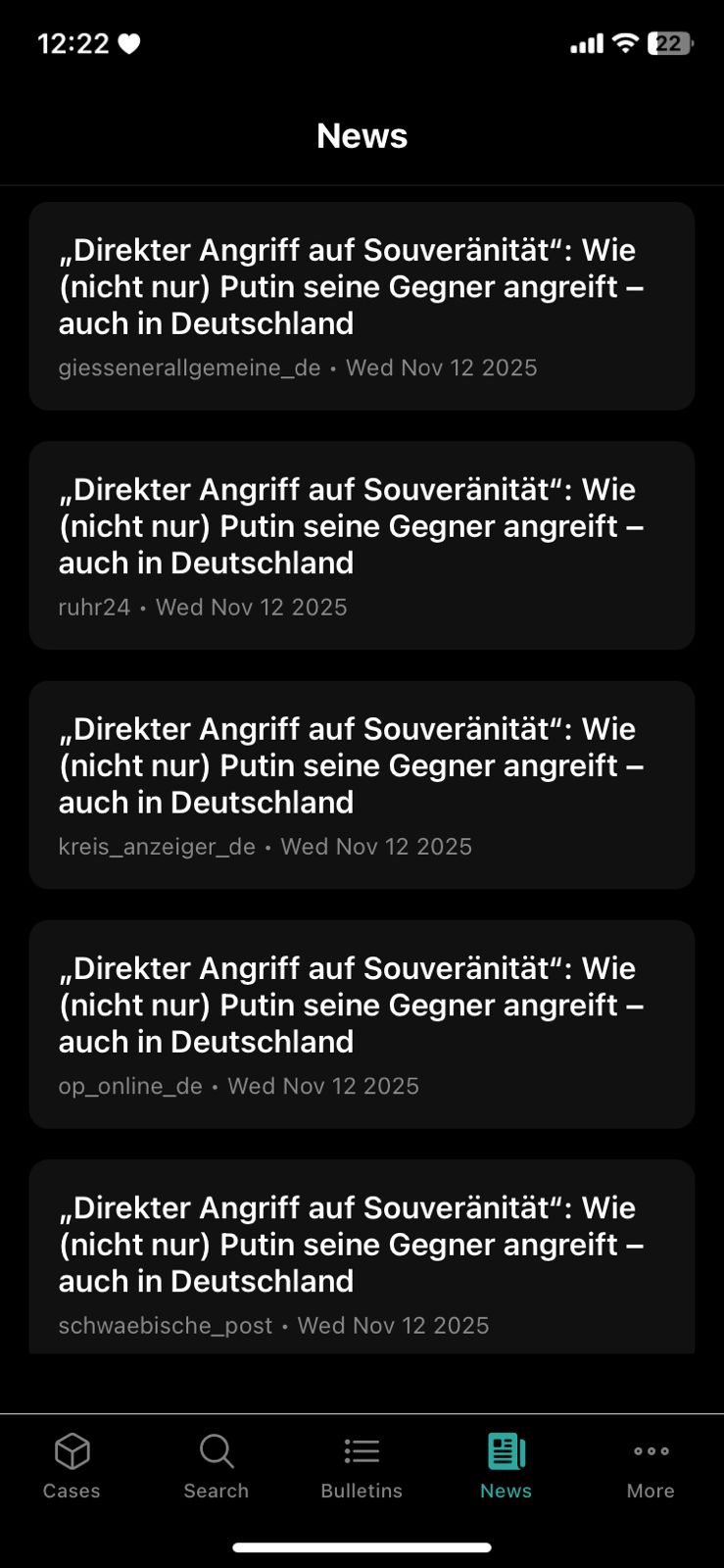Screen dimensions: 724x1568
Task: Tap the Search magnifier icon
Action: tap(217, 1451)
